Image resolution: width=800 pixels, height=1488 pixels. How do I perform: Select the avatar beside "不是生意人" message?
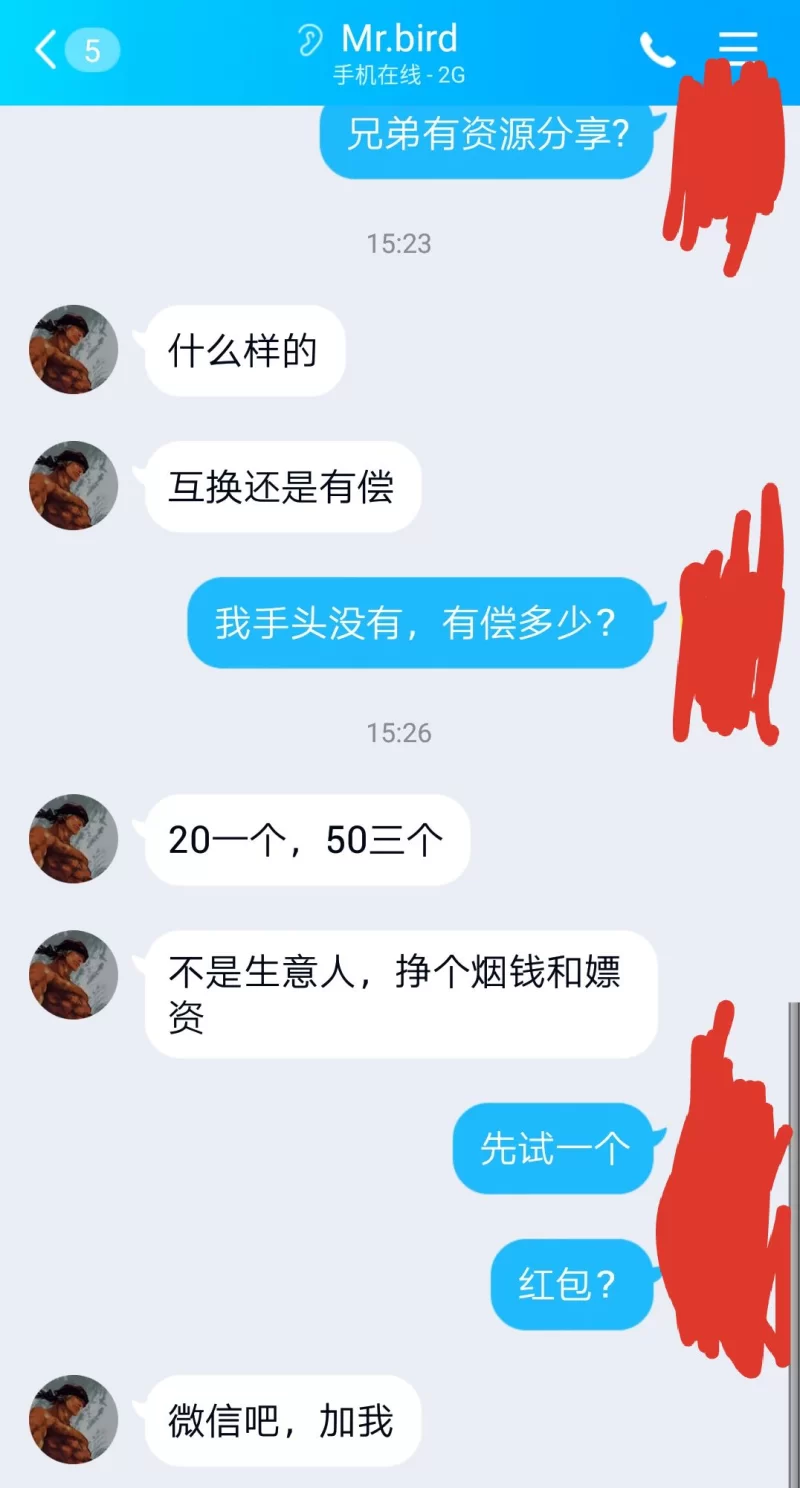74,975
